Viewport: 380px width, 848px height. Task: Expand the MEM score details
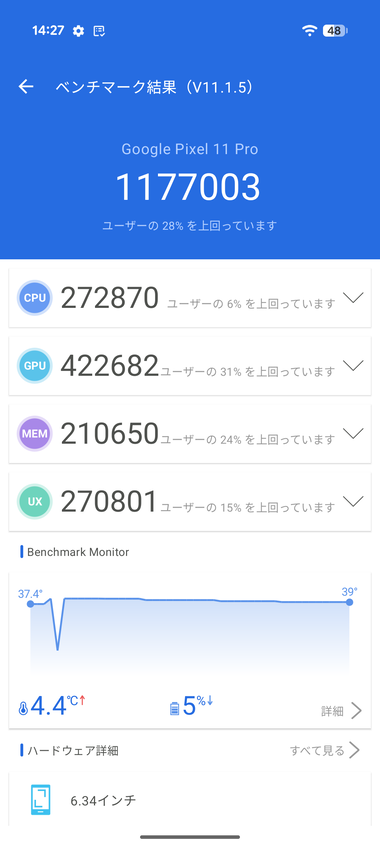(x=353, y=433)
